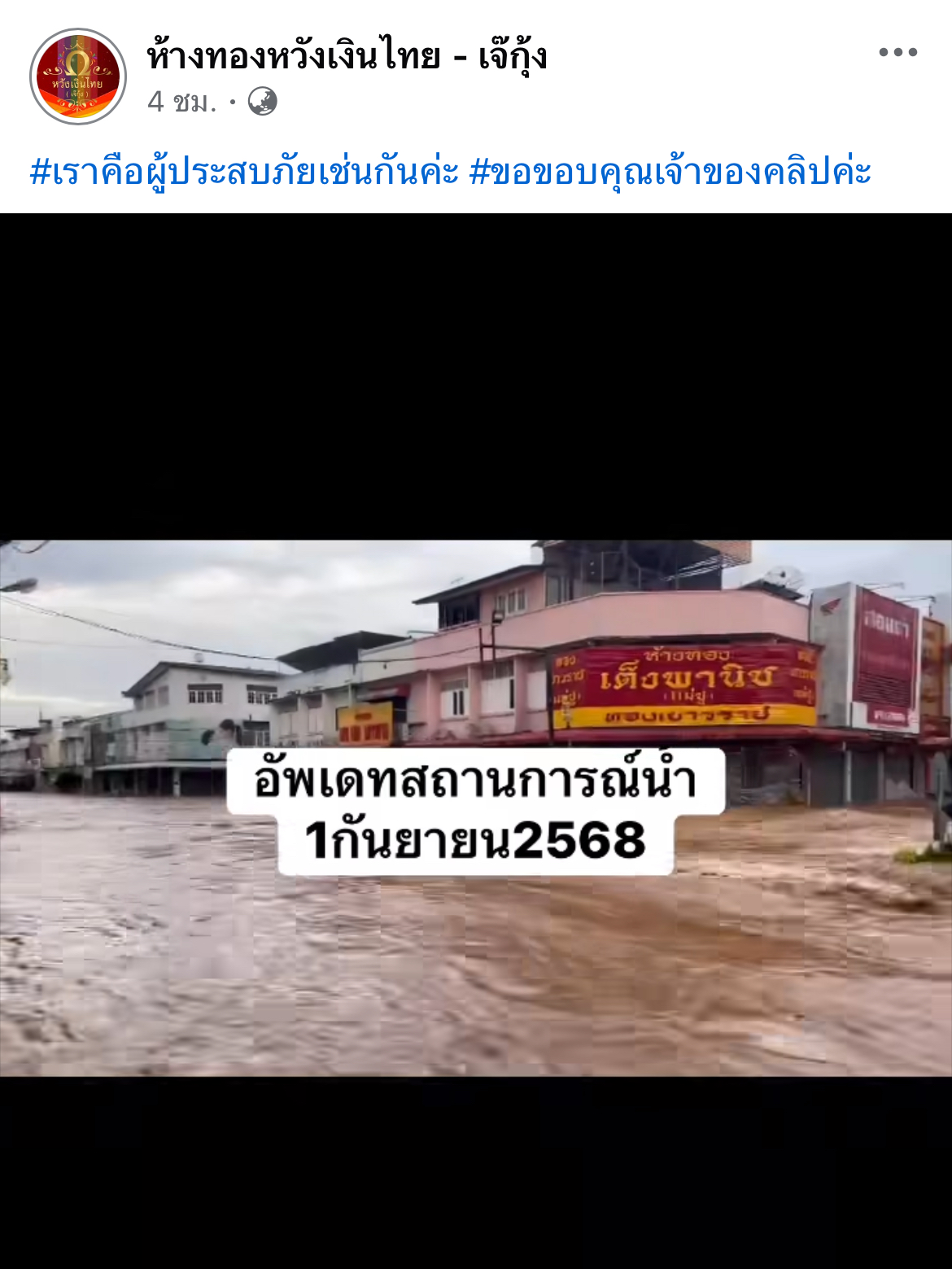The height and width of the screenshot is (1269, 952).
Task: Play the flood update video
Action: 476,807
